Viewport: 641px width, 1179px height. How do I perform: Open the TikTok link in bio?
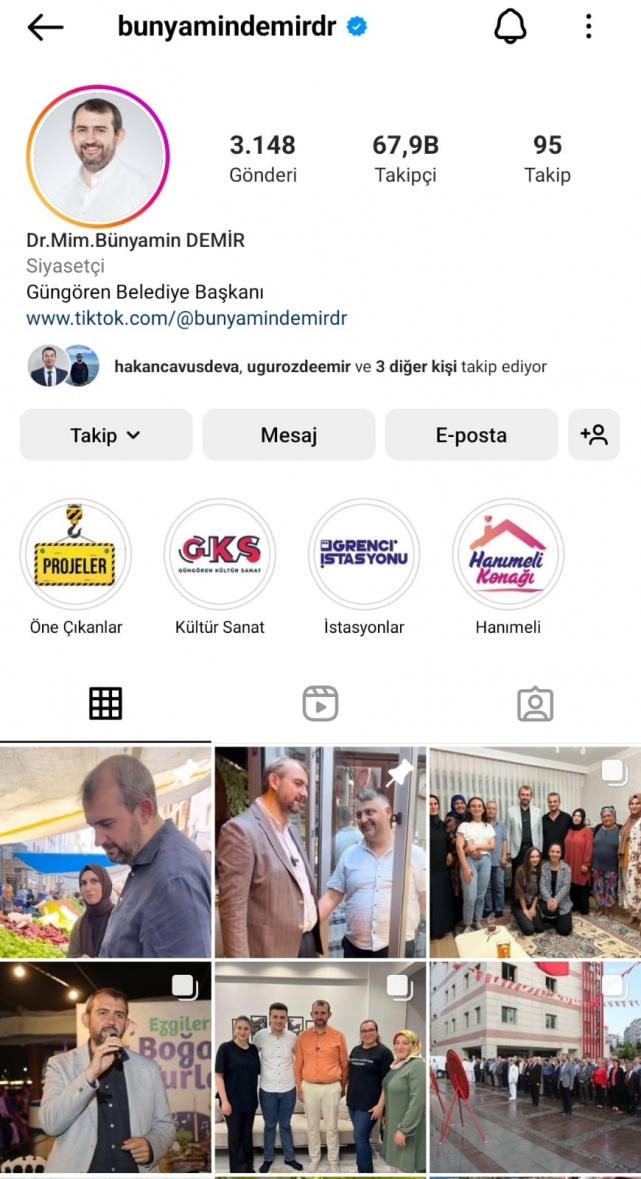[186, 319]
